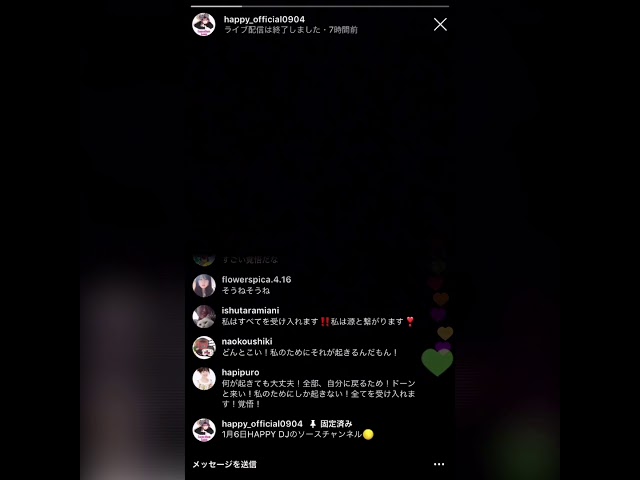Open flowerspica.4.16 commenter profile
The image size is (640, 480).
click(x=204, y=285)
